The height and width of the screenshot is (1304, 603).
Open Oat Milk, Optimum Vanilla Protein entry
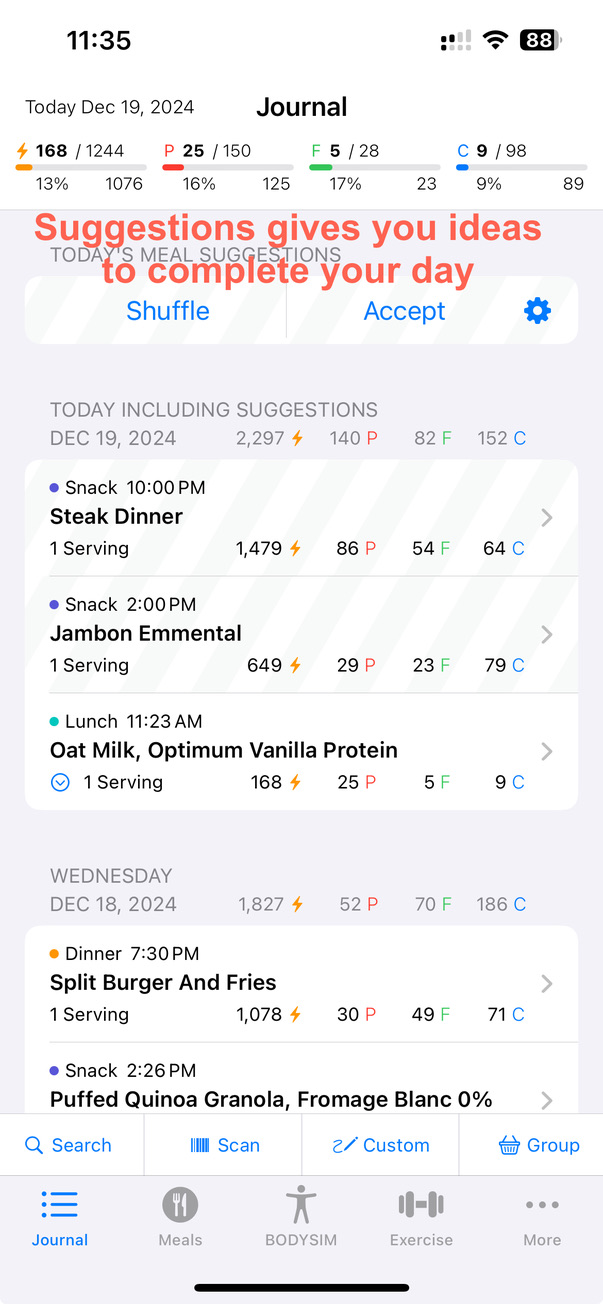point(301,752)
